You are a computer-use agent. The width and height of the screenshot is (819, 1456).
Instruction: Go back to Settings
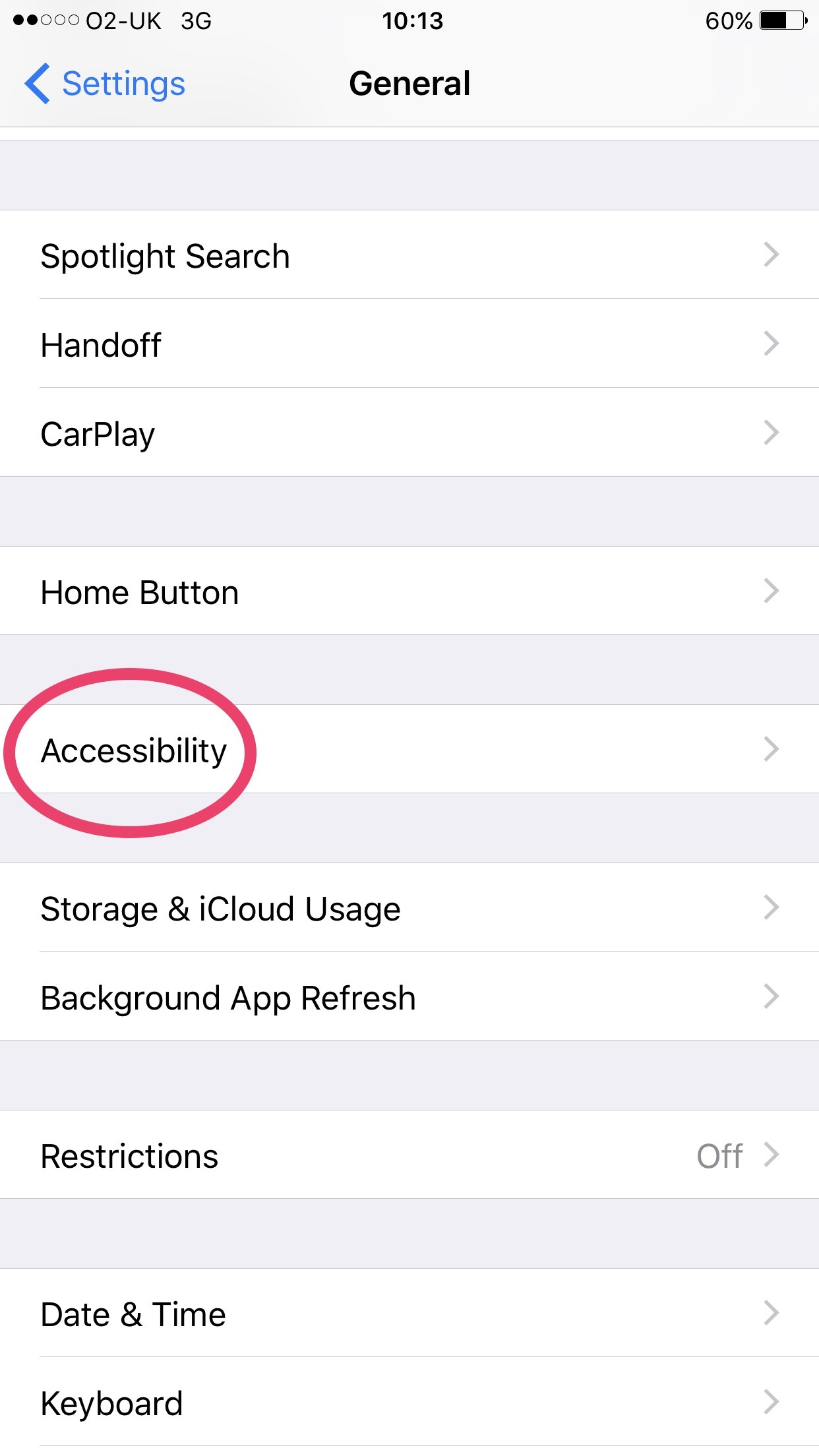click(x=106, y=84)
